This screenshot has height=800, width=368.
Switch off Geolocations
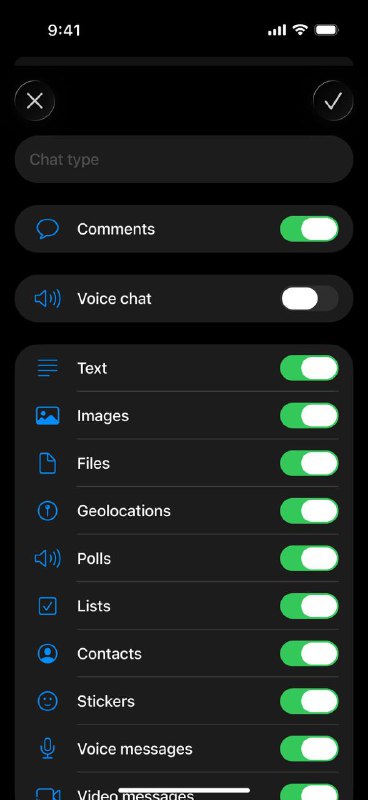click(309, 511)
